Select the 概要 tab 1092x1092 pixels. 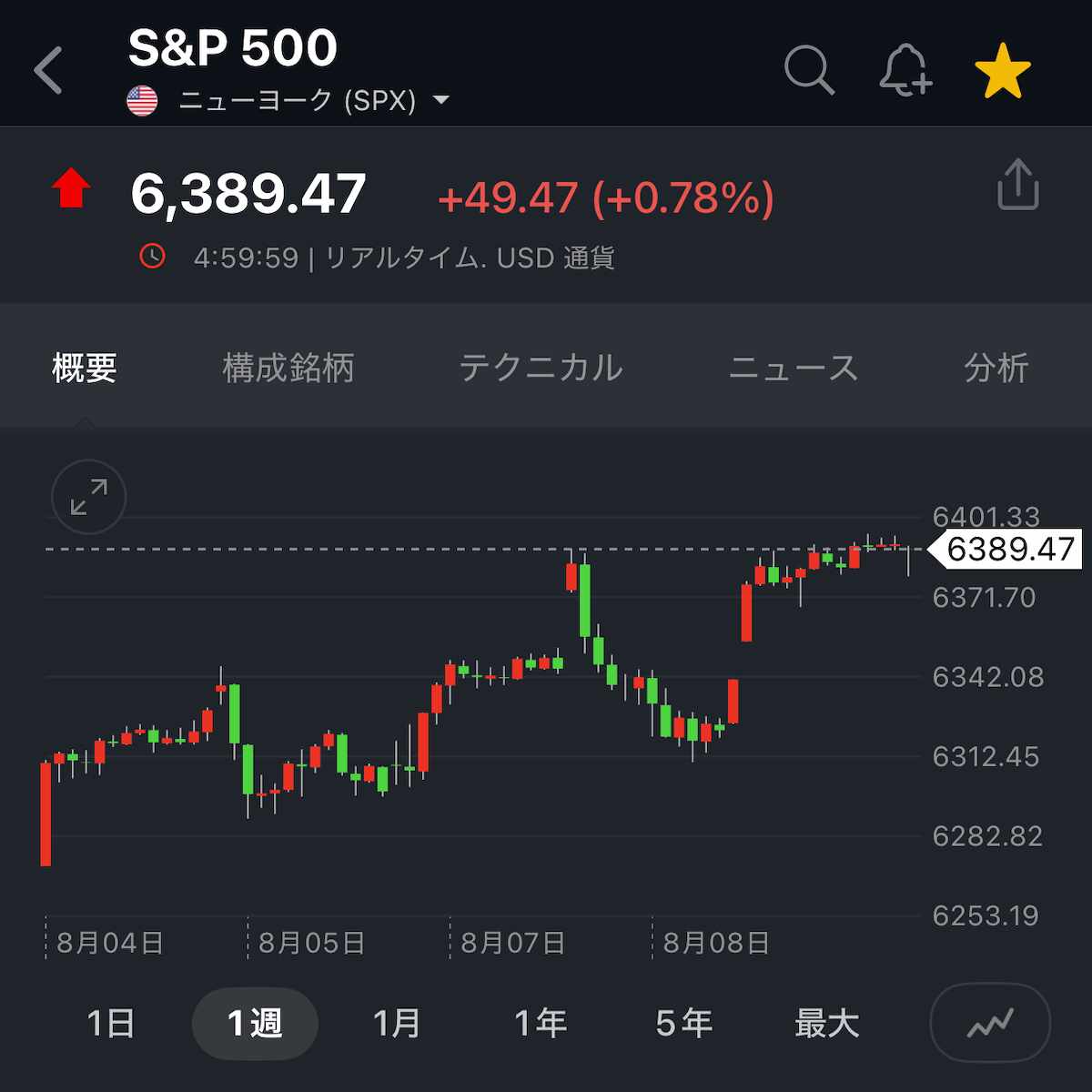click(x=85, y=369)
